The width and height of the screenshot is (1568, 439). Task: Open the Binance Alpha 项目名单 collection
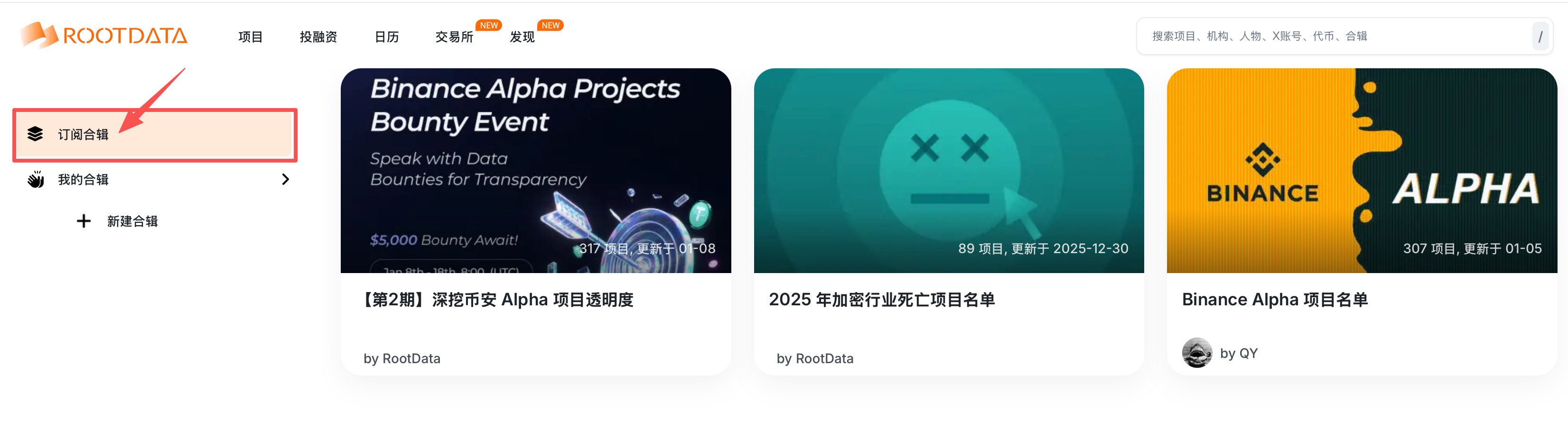[x=1362, y=221]
